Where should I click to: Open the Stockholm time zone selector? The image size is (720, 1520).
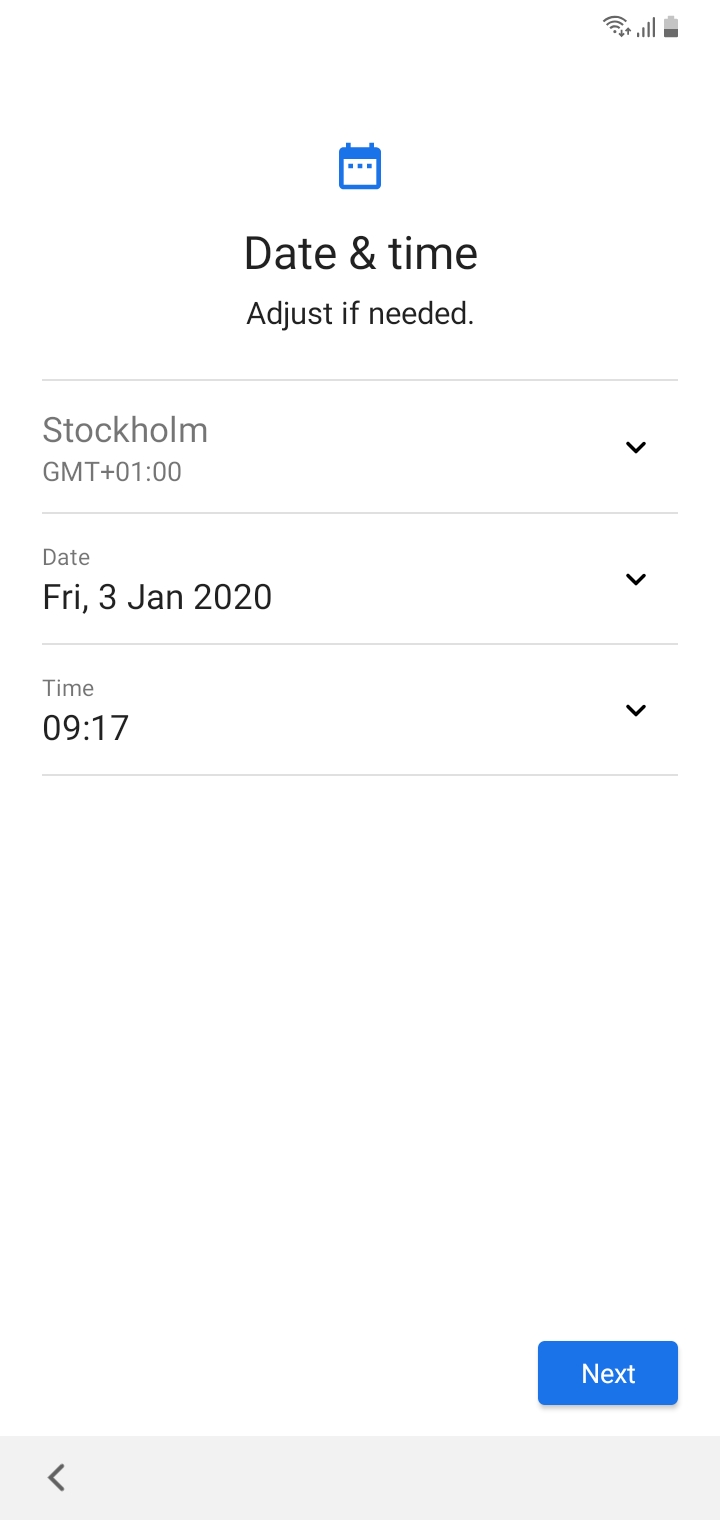point(636,447)
